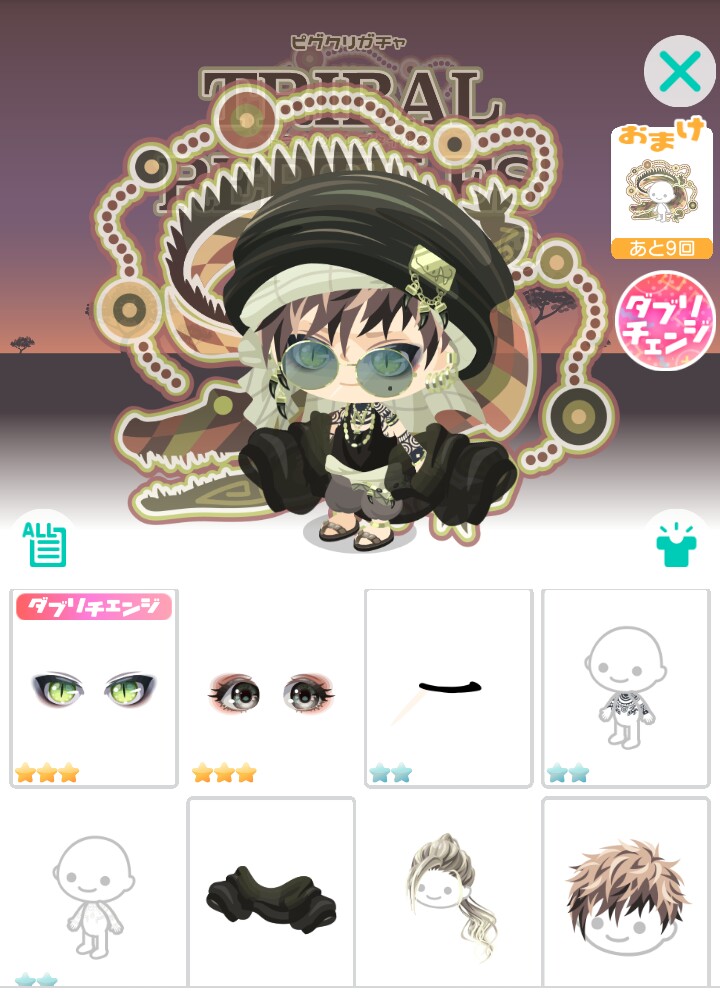This screenshot has width=720, height=993.
Task: Select the spiky brown hair item
Action: [626, 893]
